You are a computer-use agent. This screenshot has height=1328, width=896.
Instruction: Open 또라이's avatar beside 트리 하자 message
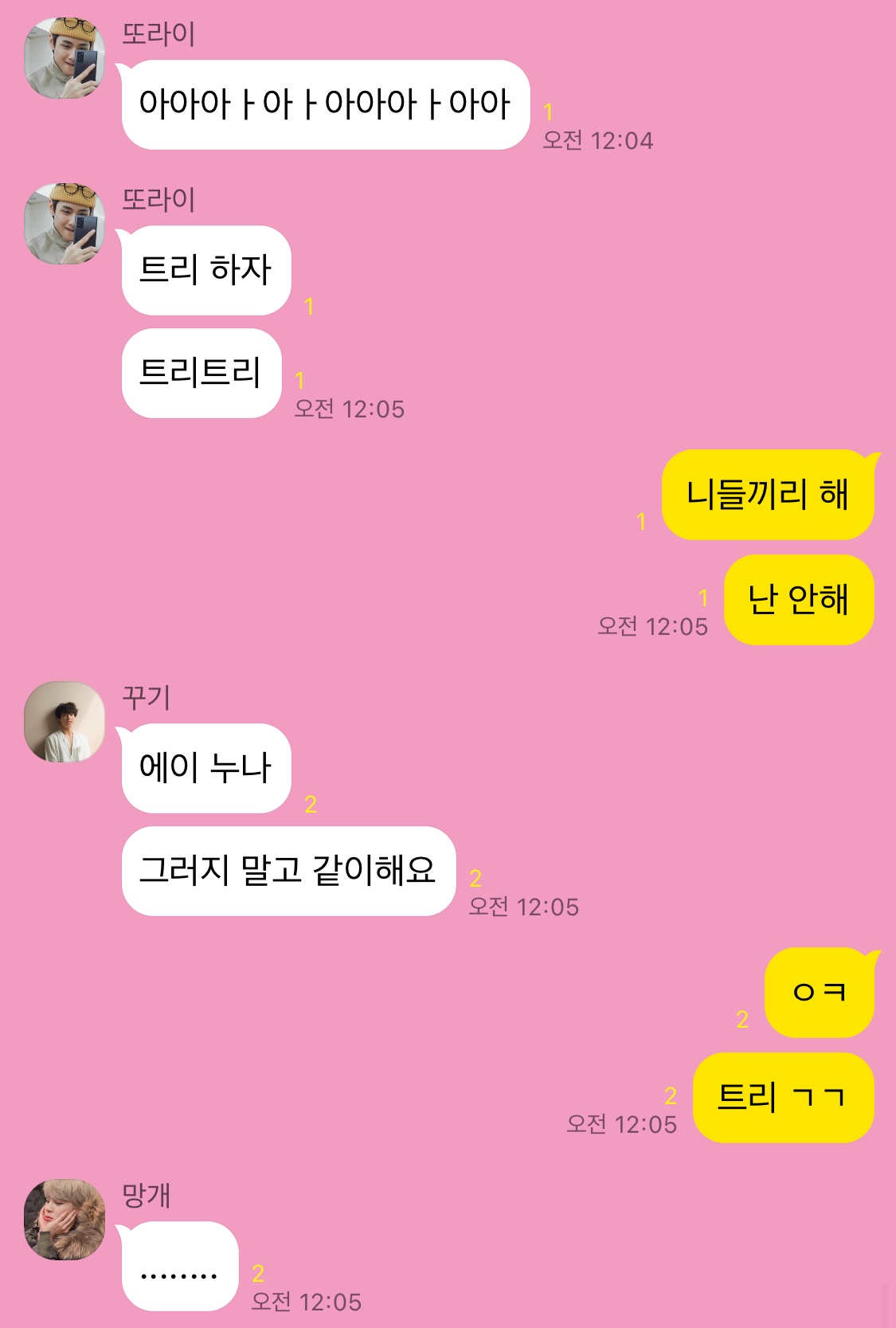click(65, 224)
